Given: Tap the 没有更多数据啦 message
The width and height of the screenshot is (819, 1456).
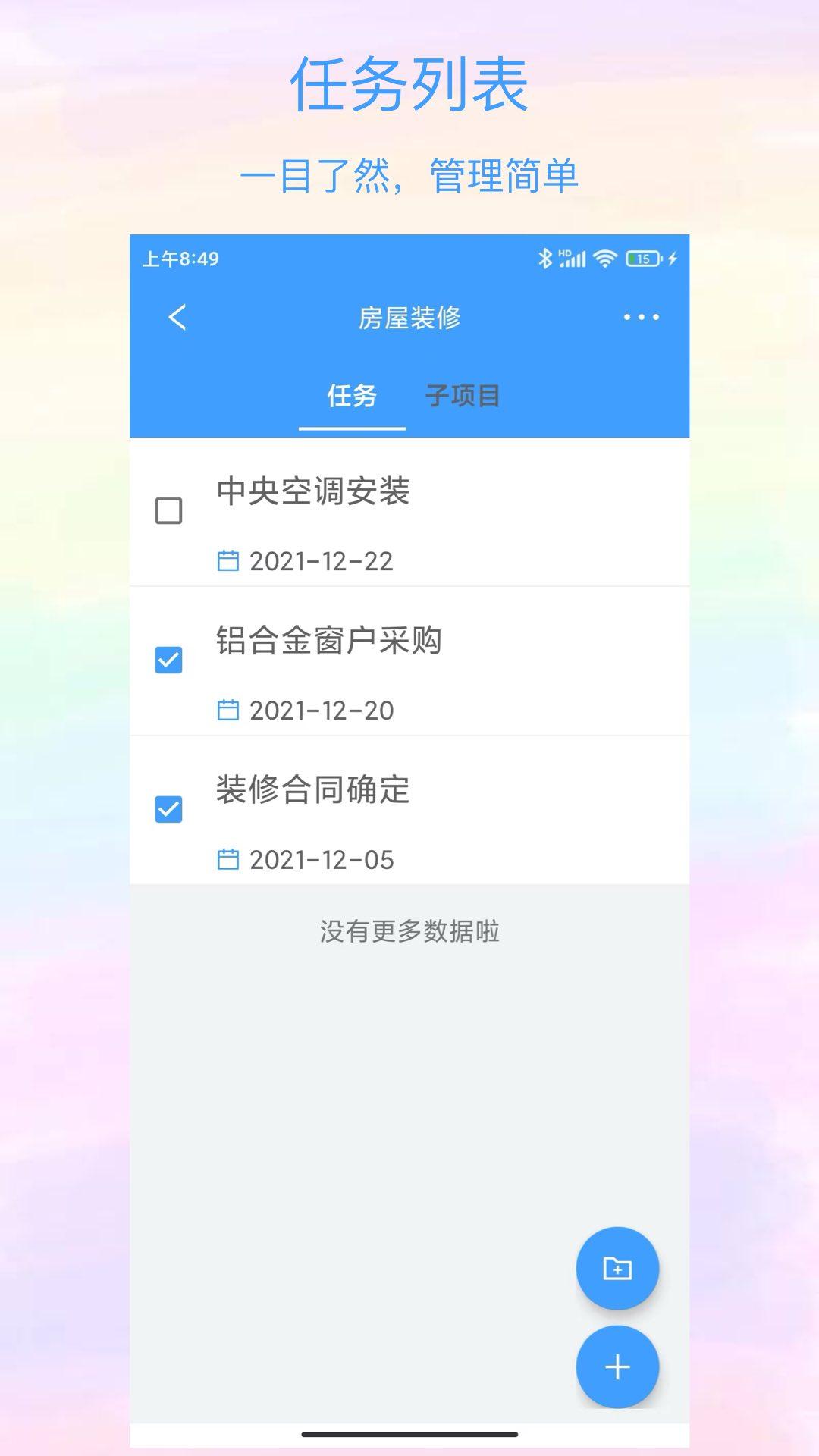Looking at the screenshot, I should [x=409, y=933].
